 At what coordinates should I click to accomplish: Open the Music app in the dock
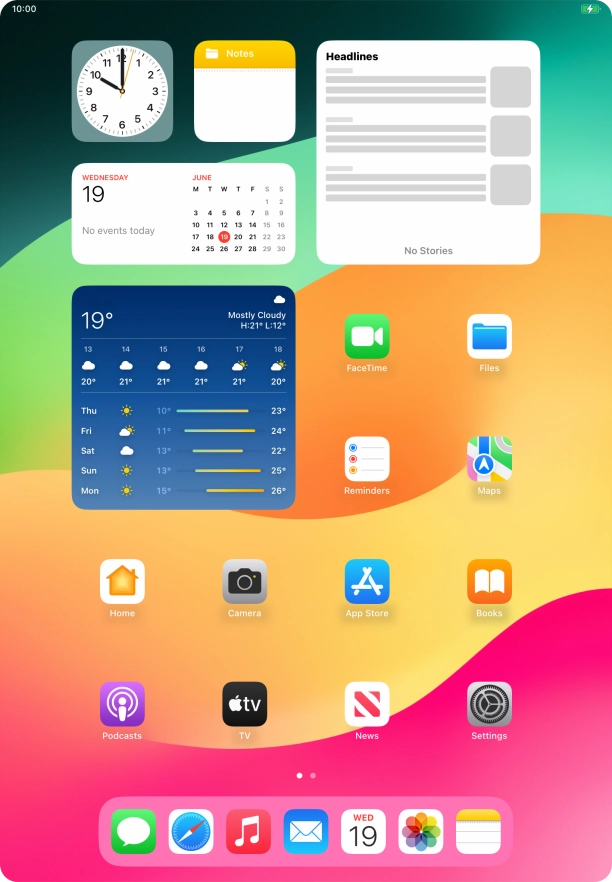[248, 831]
